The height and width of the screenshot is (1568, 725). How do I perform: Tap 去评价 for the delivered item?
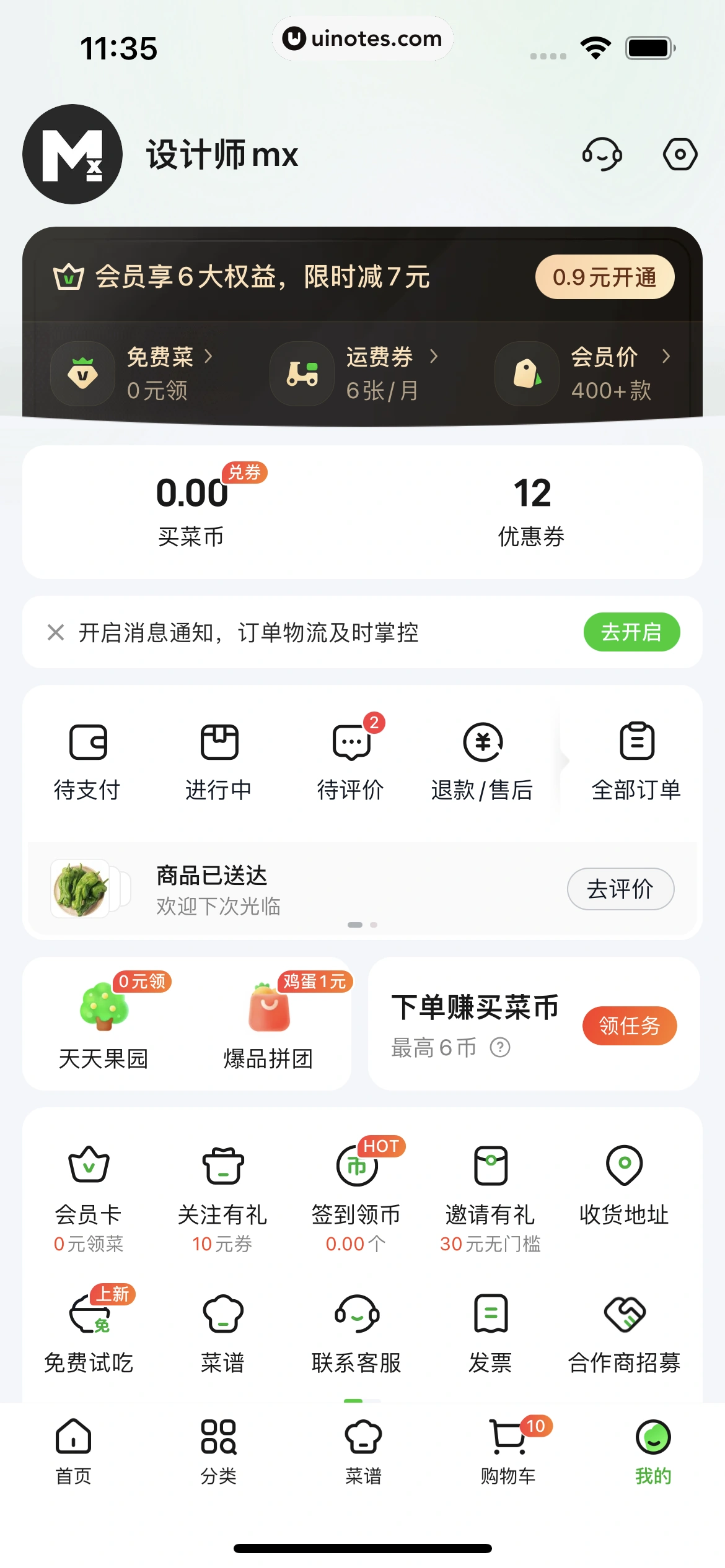tap(620, 889)
